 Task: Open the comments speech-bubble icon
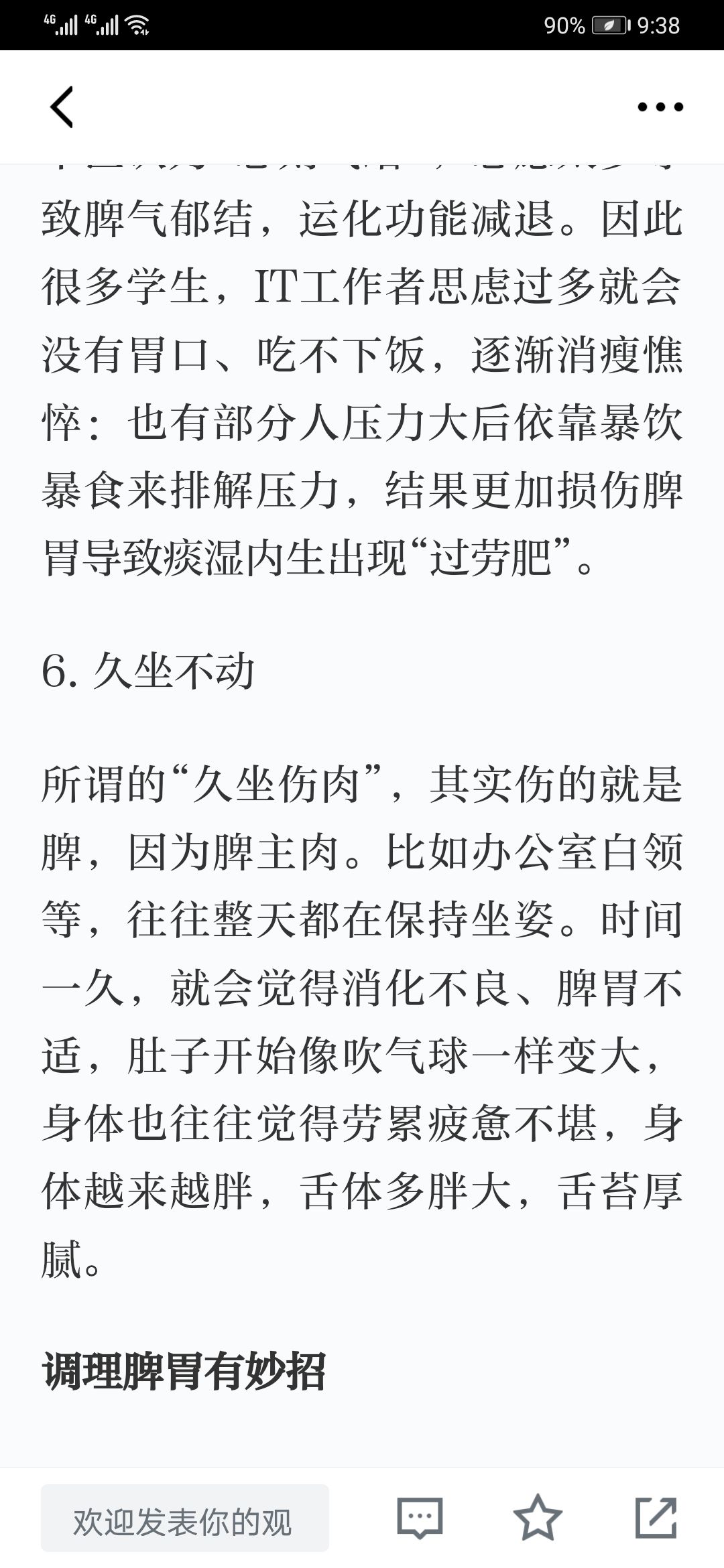[x=420, y=1518]
